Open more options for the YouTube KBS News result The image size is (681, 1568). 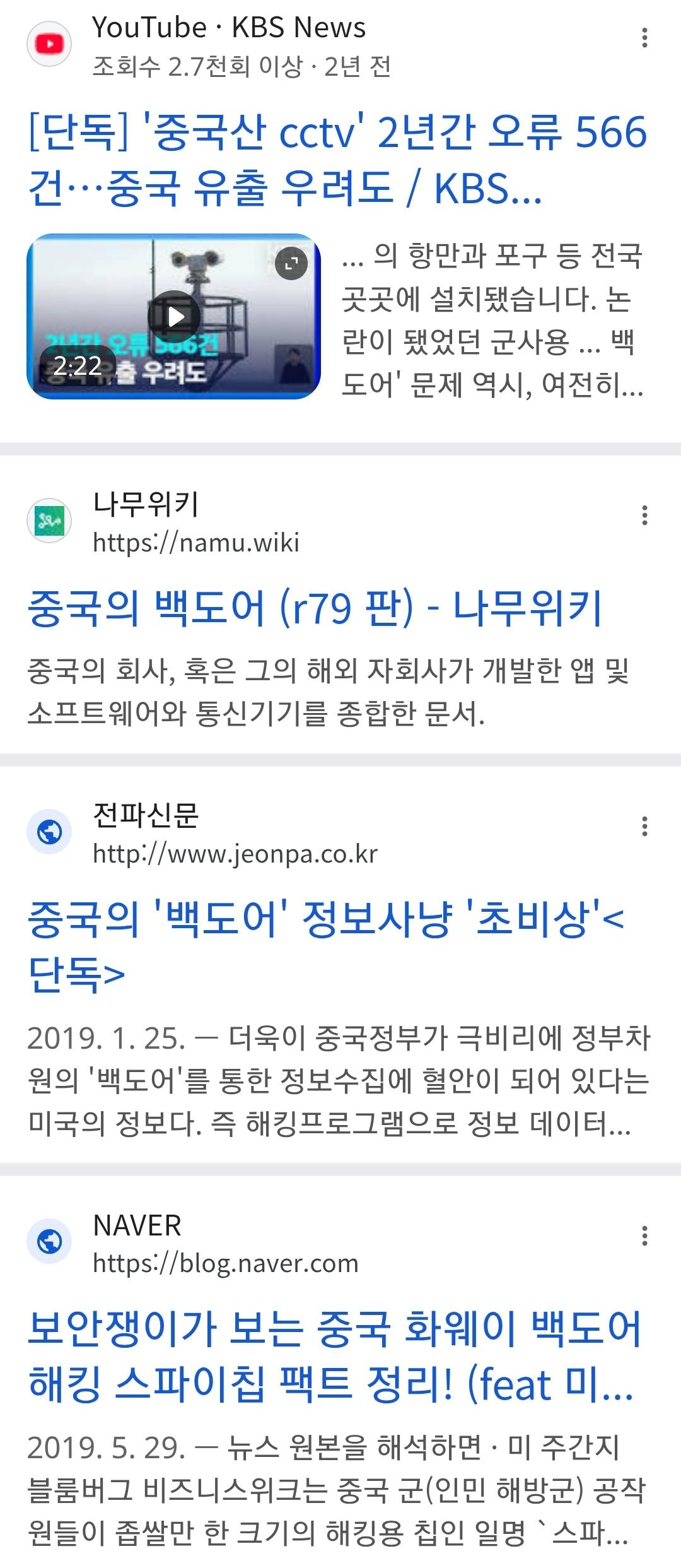pyautogui.click(x=644, y=38)
